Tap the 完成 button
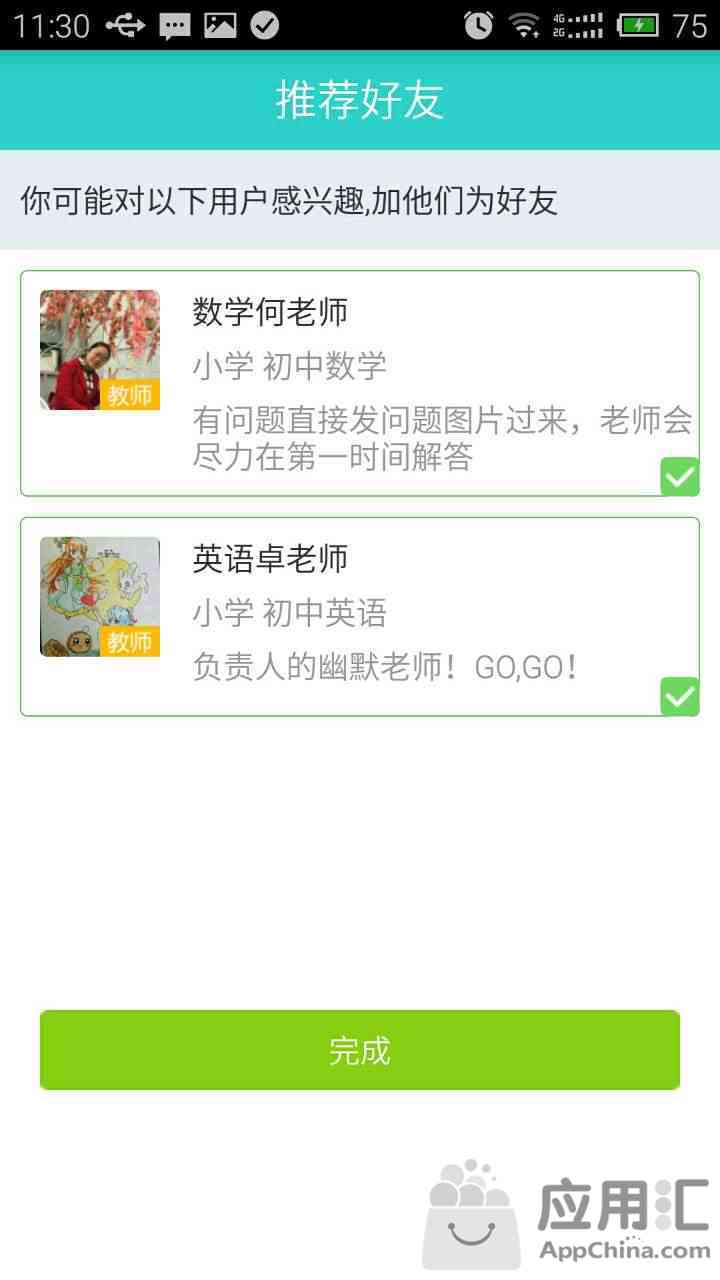The height and width of the screenshot is (1280, 720). pos(360,1050)
